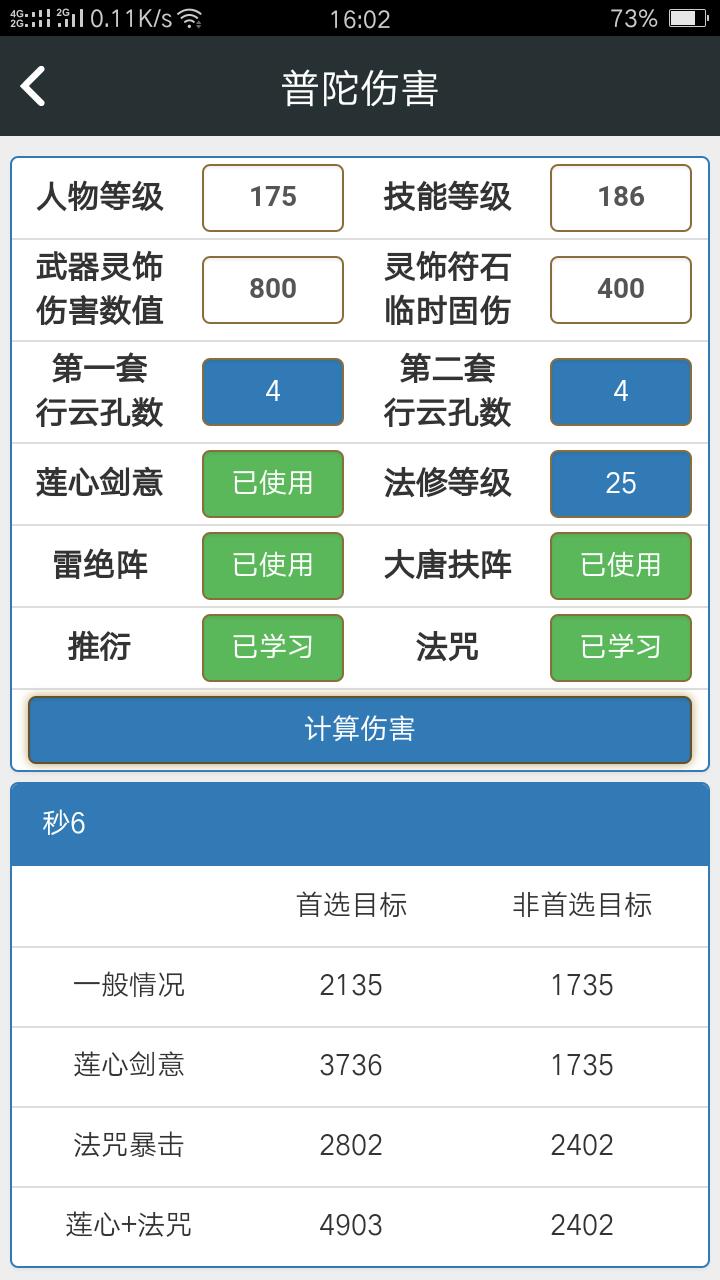The width and height of the screenshot is (720, 1280).
Task: Tap 计算伤害 to calculate damage
Action: point(360,730)
